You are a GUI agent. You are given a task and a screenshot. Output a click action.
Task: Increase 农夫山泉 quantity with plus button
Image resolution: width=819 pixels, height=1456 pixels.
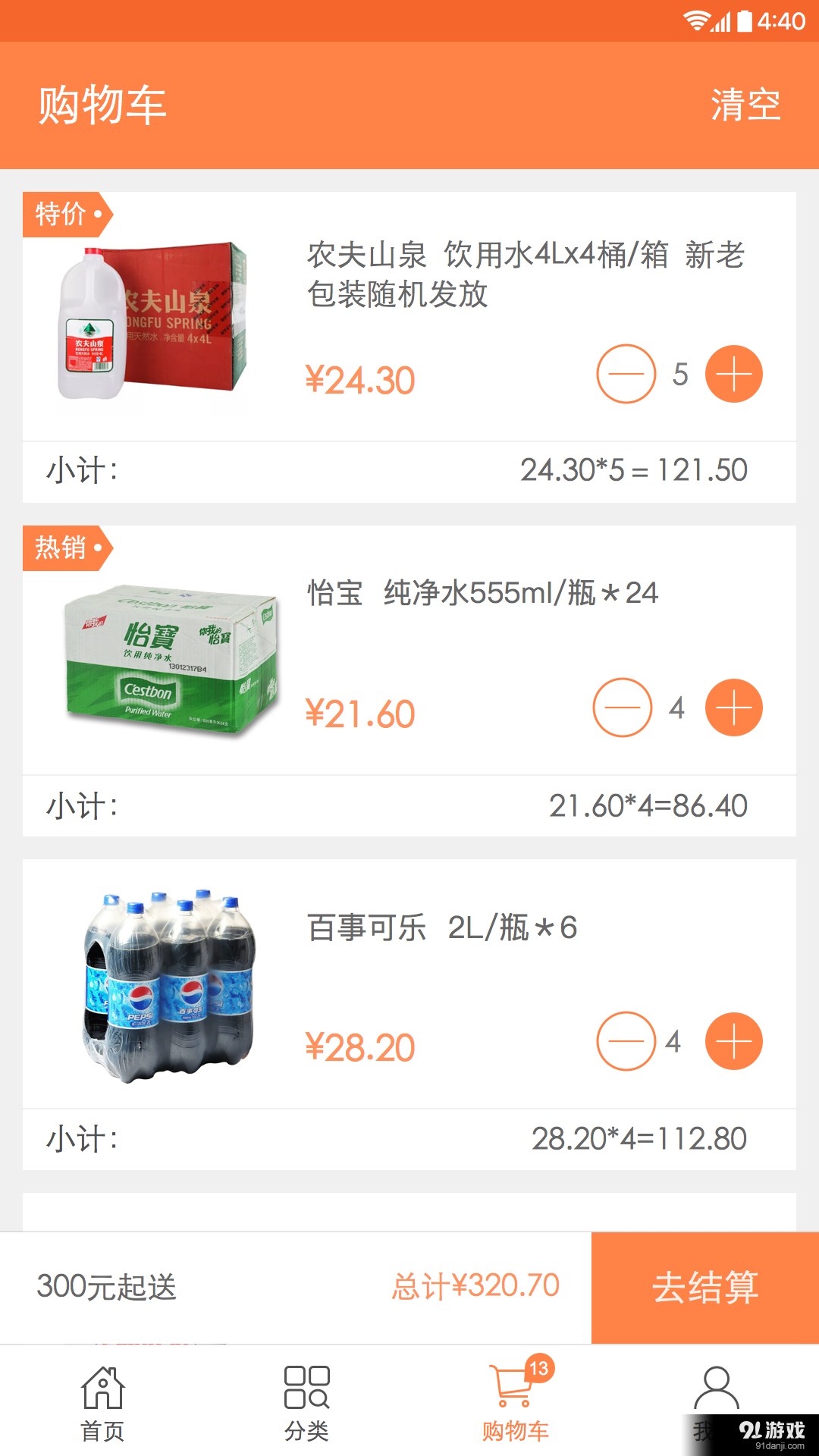tap(733, 373)
